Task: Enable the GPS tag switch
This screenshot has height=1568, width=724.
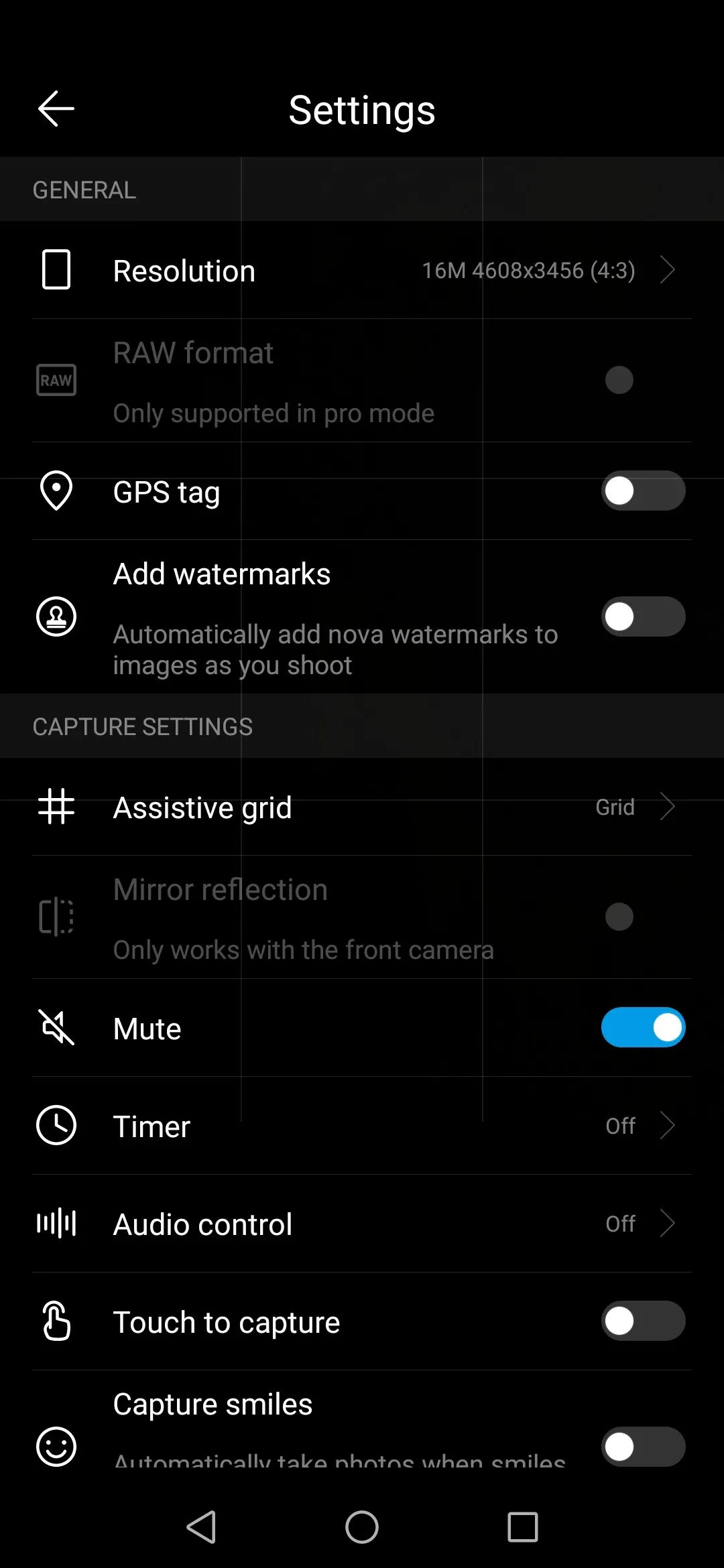Action: click(x=642, y=491)
